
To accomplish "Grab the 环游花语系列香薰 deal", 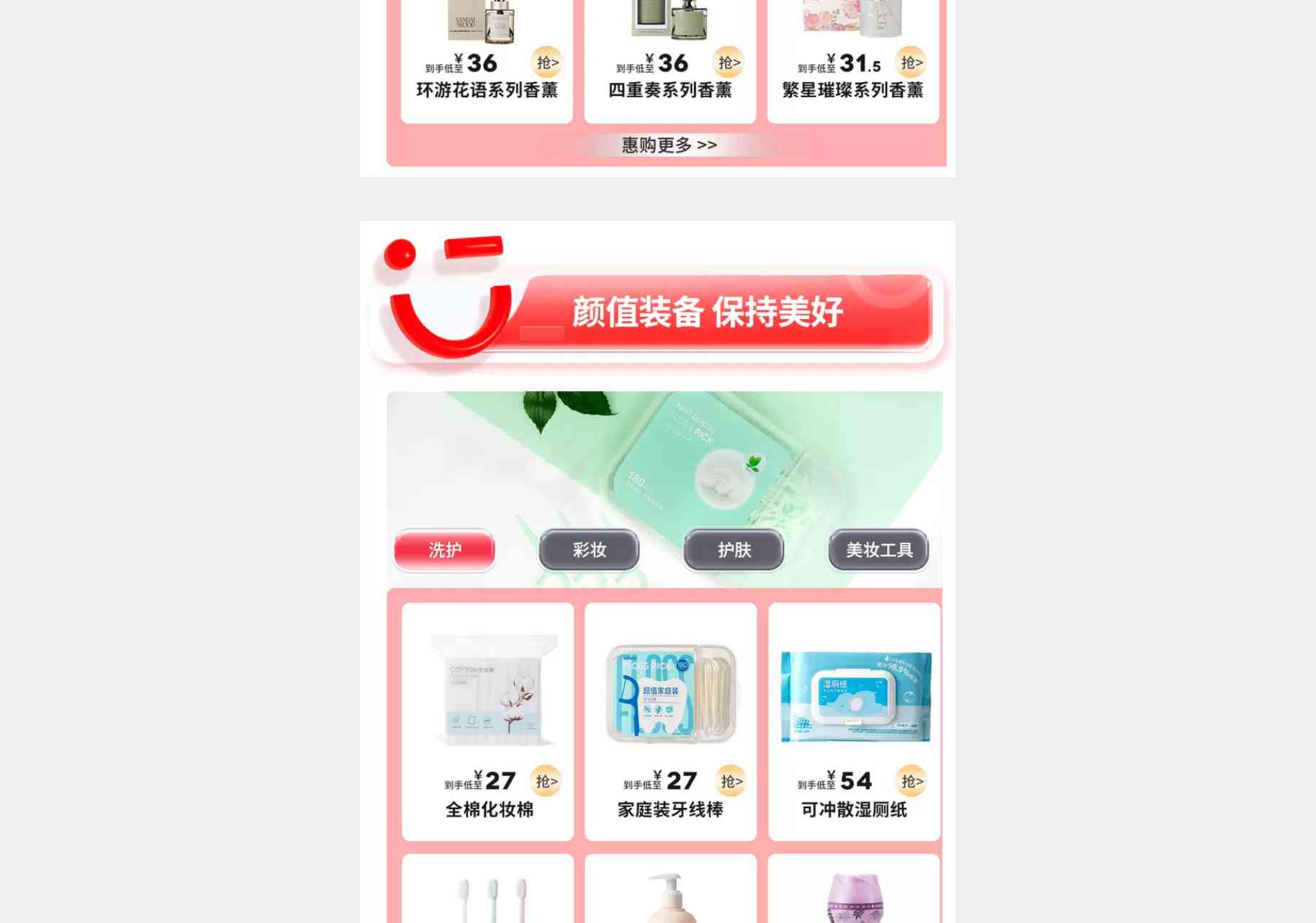I will pos(546,63).
